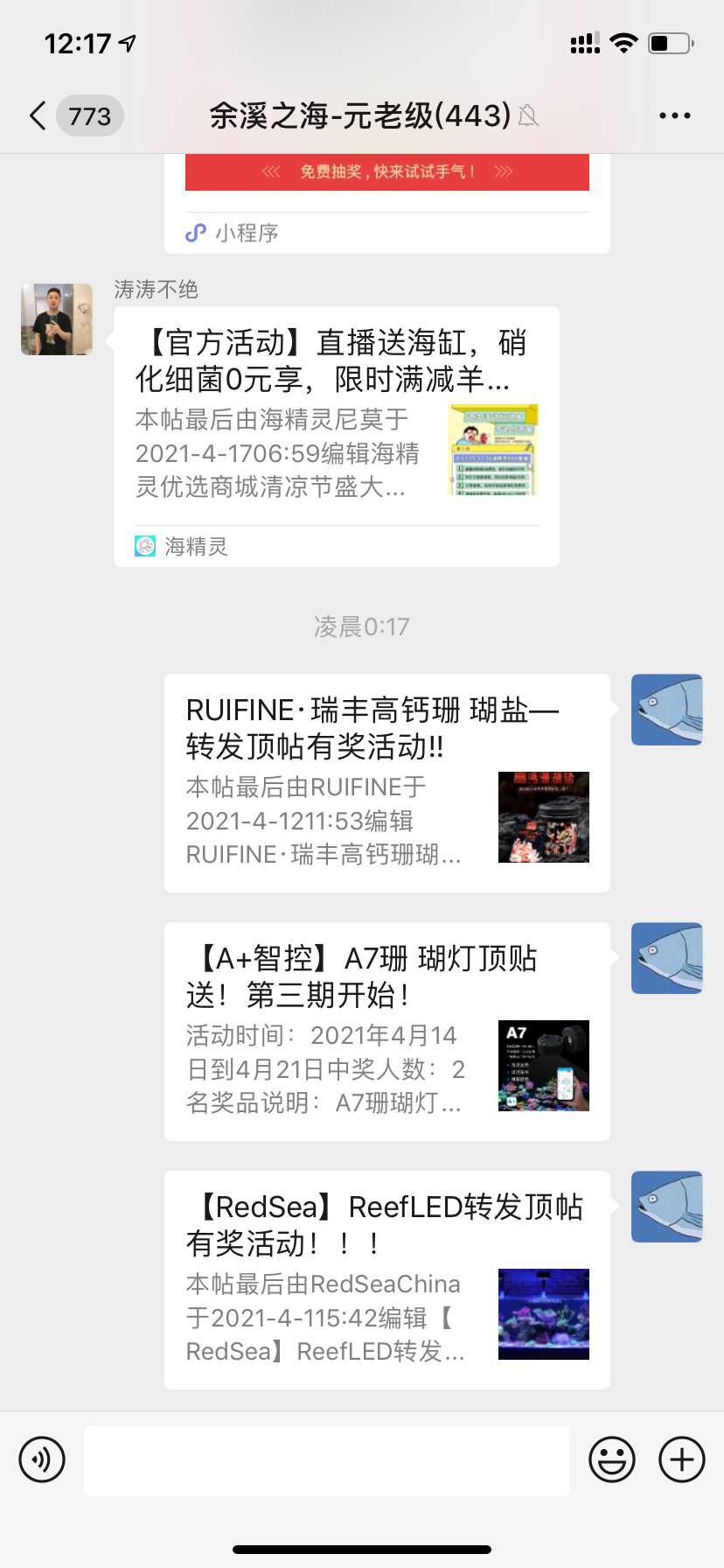724x1568 pixels.
Task: Tap the fish avatar beside the RUIFINE post
Action: click(x=666, y=710)
